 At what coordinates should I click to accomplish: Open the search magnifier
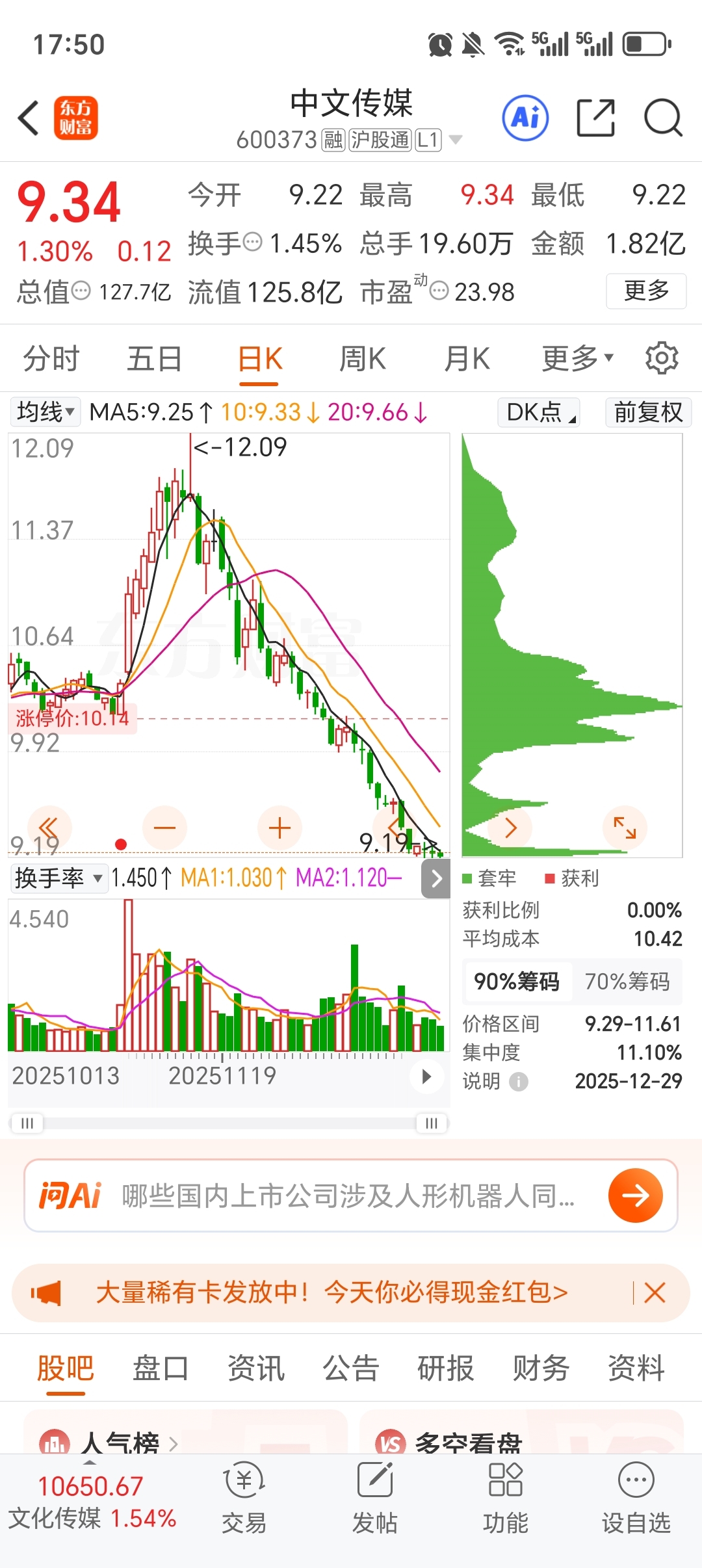pyautogui.click(x=662, y=118)
